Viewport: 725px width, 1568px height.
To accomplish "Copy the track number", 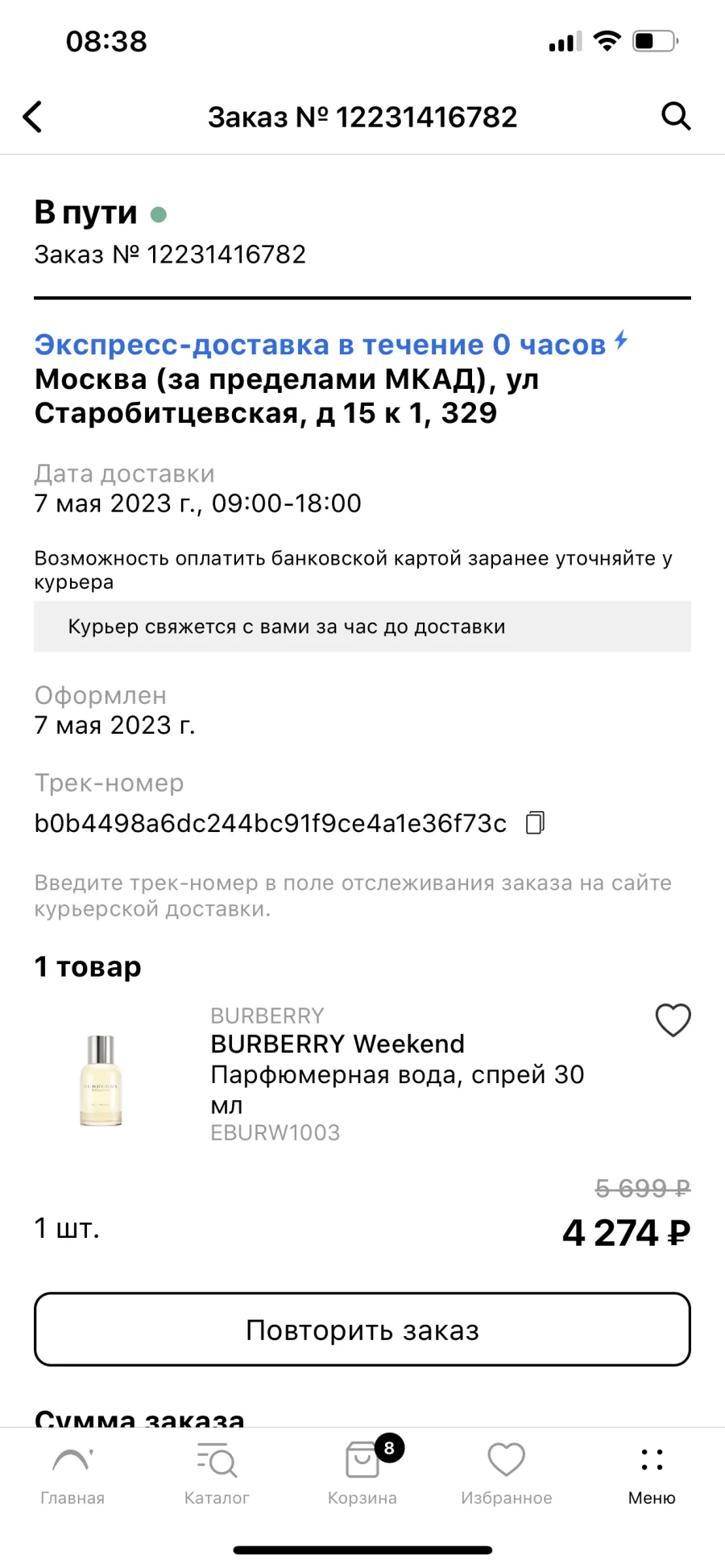I will [536, 822].
